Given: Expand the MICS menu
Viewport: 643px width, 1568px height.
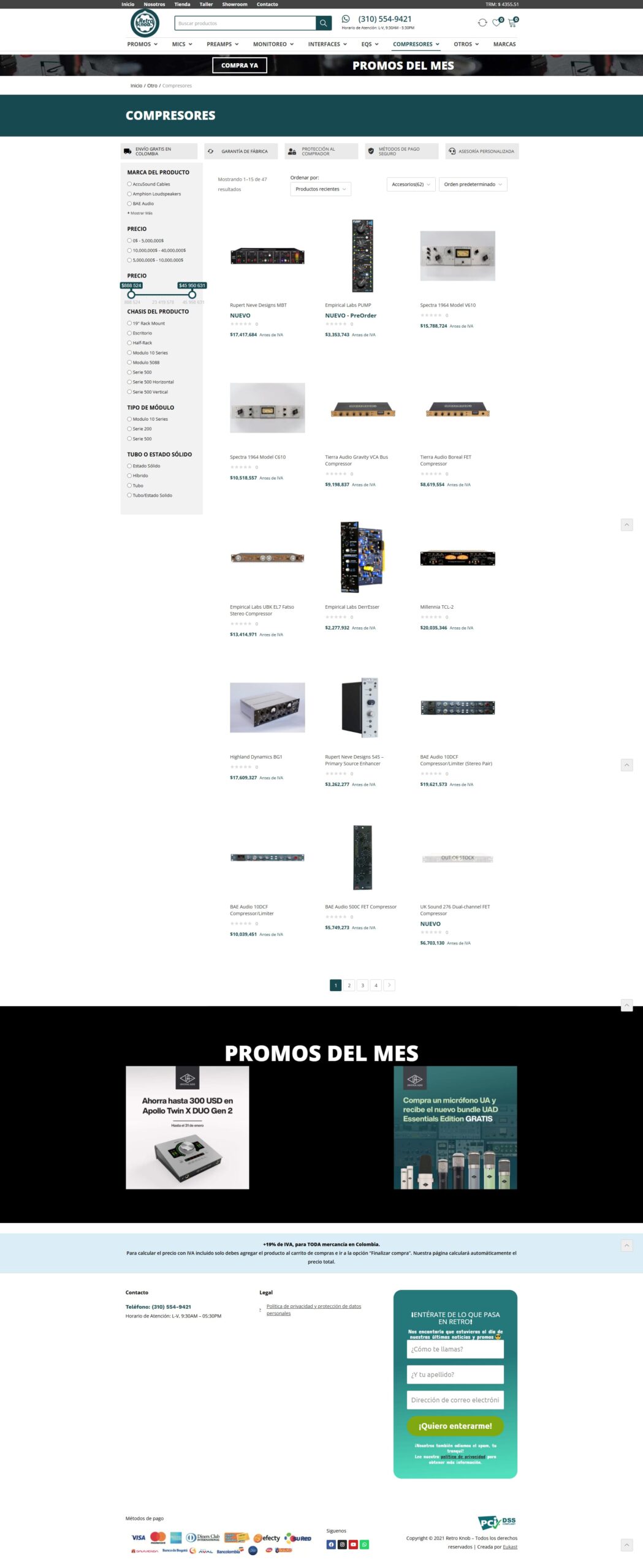Looking at the screenshot, I should [x=182, y=44].
